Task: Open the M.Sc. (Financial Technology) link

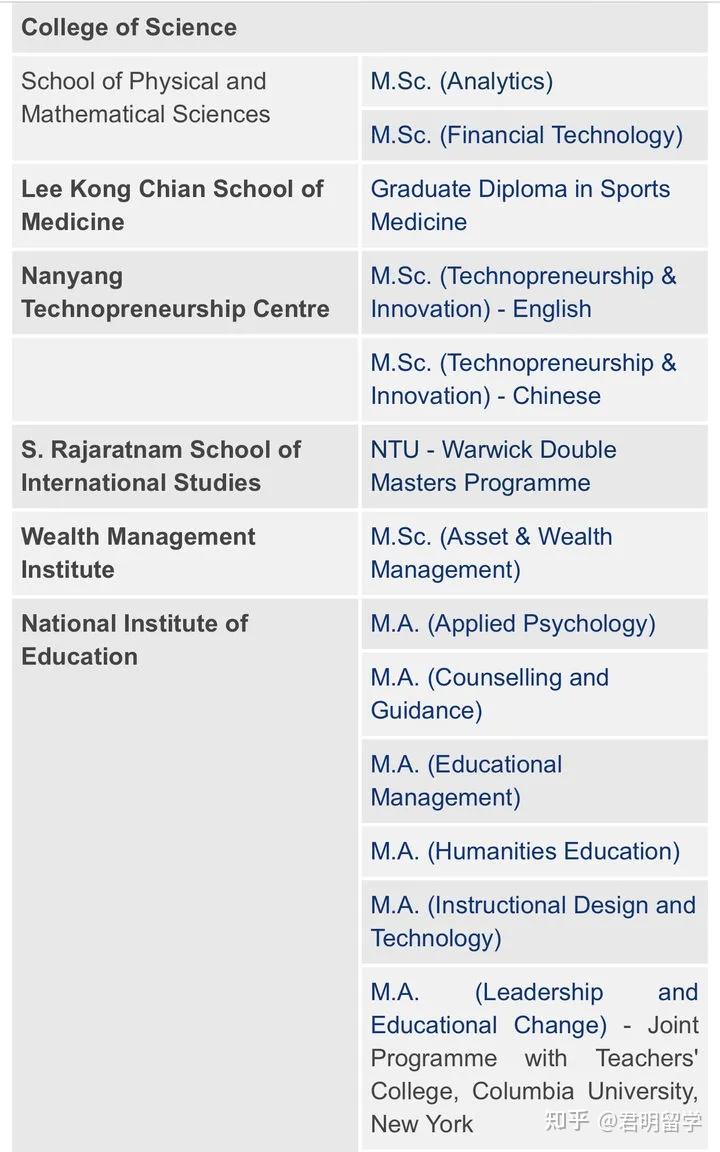Action: [x=526, y=135]
